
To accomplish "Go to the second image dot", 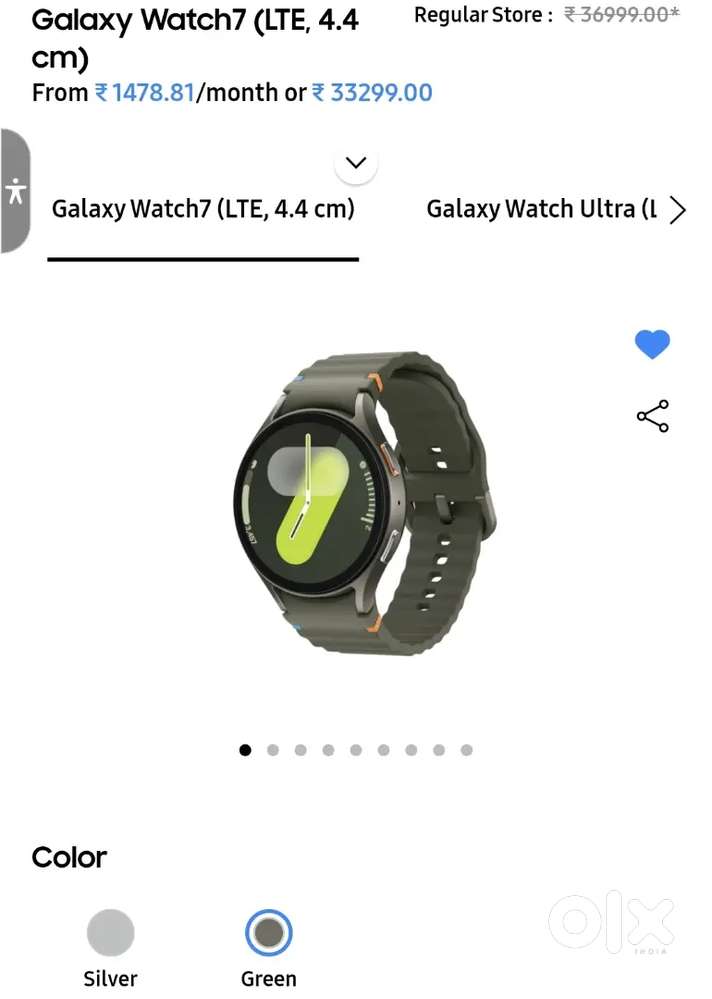I will [x=273, y=750].
